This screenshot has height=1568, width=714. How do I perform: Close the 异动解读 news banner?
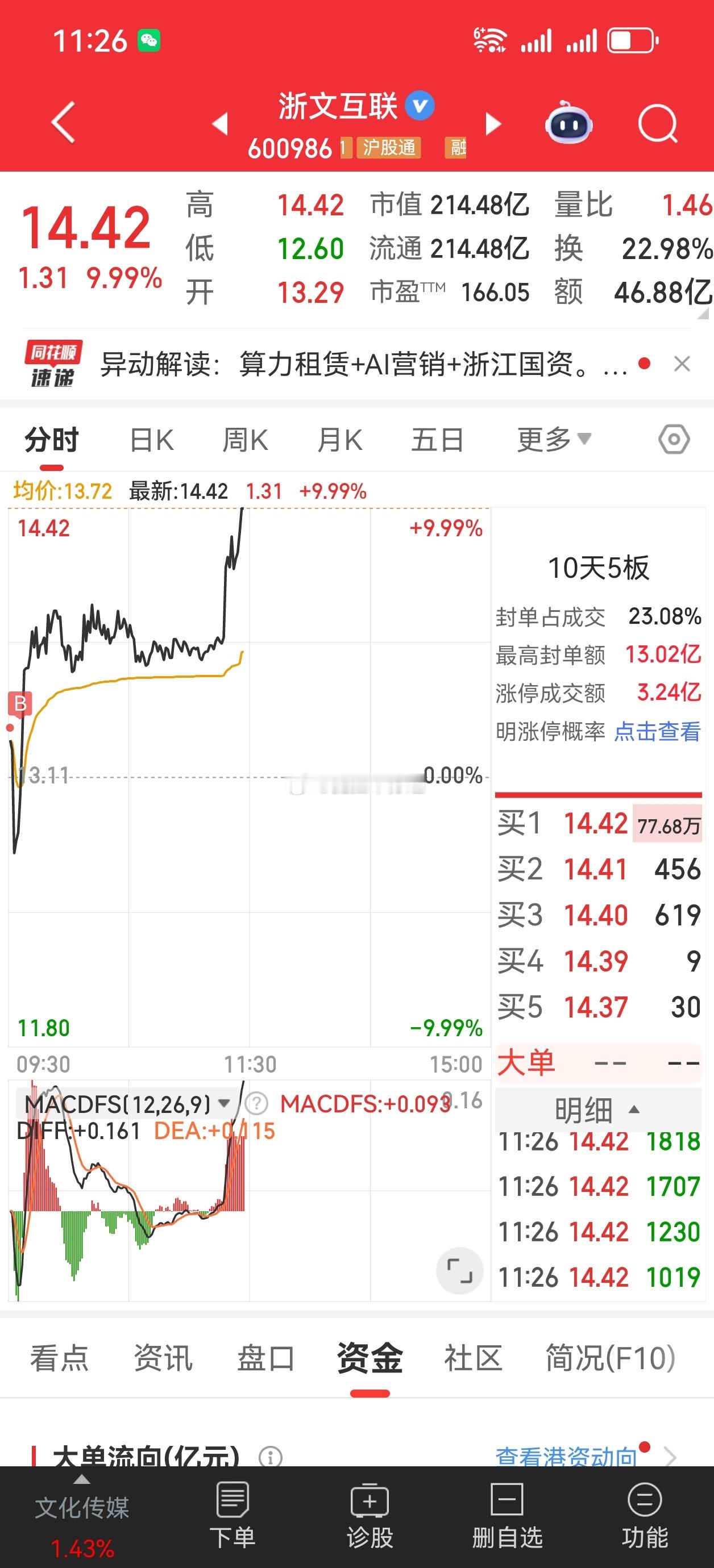tap(683, 363)
